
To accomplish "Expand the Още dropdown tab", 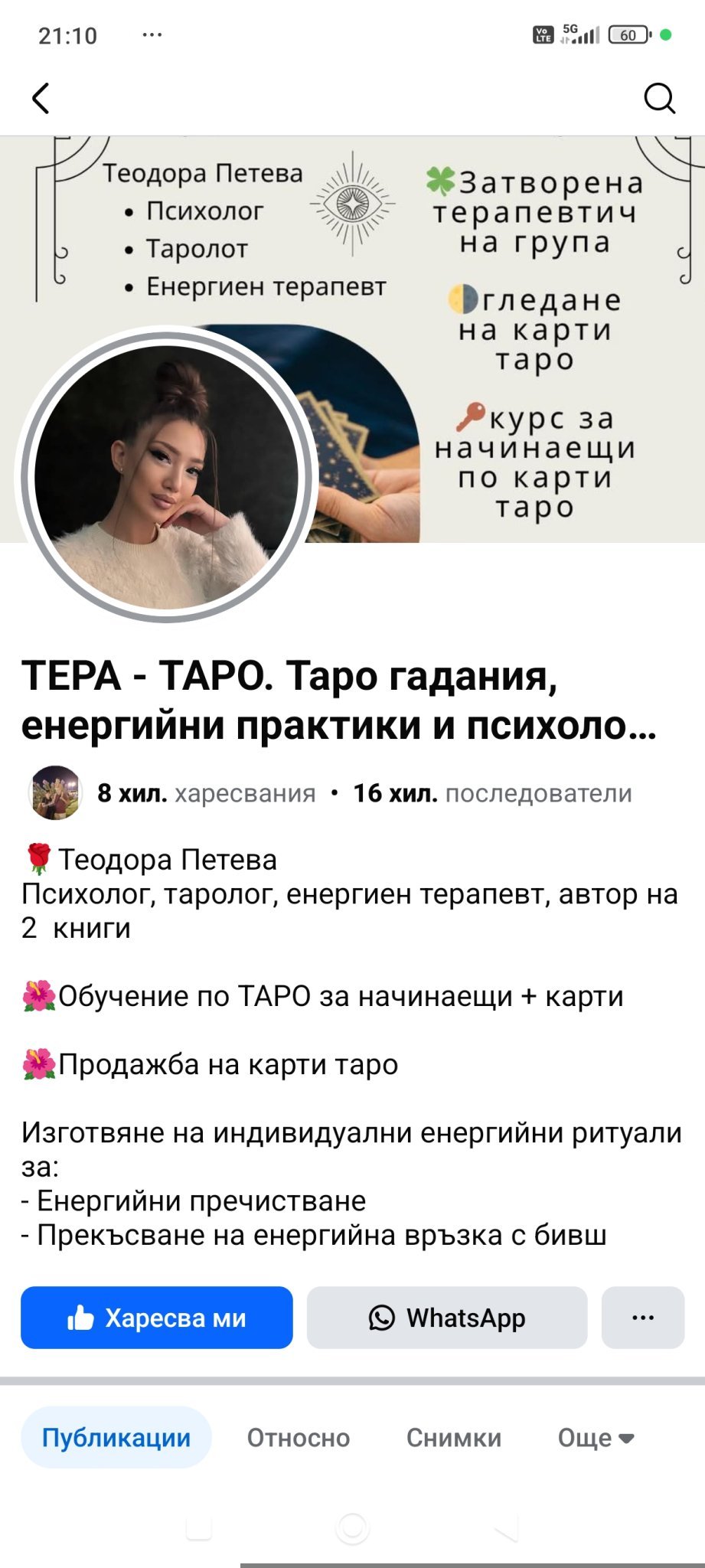I will (596, 1437).
